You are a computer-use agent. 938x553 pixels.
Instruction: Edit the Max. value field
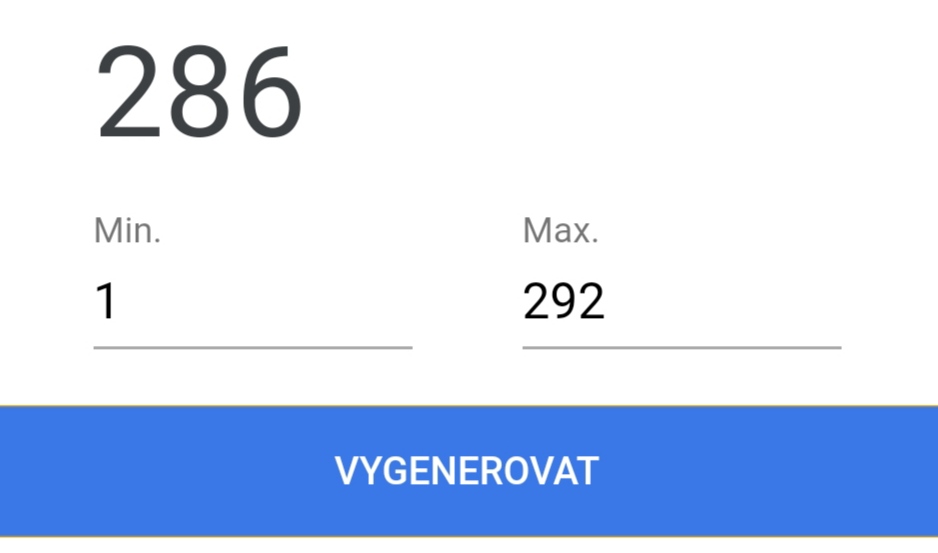(x=680, y=303)
